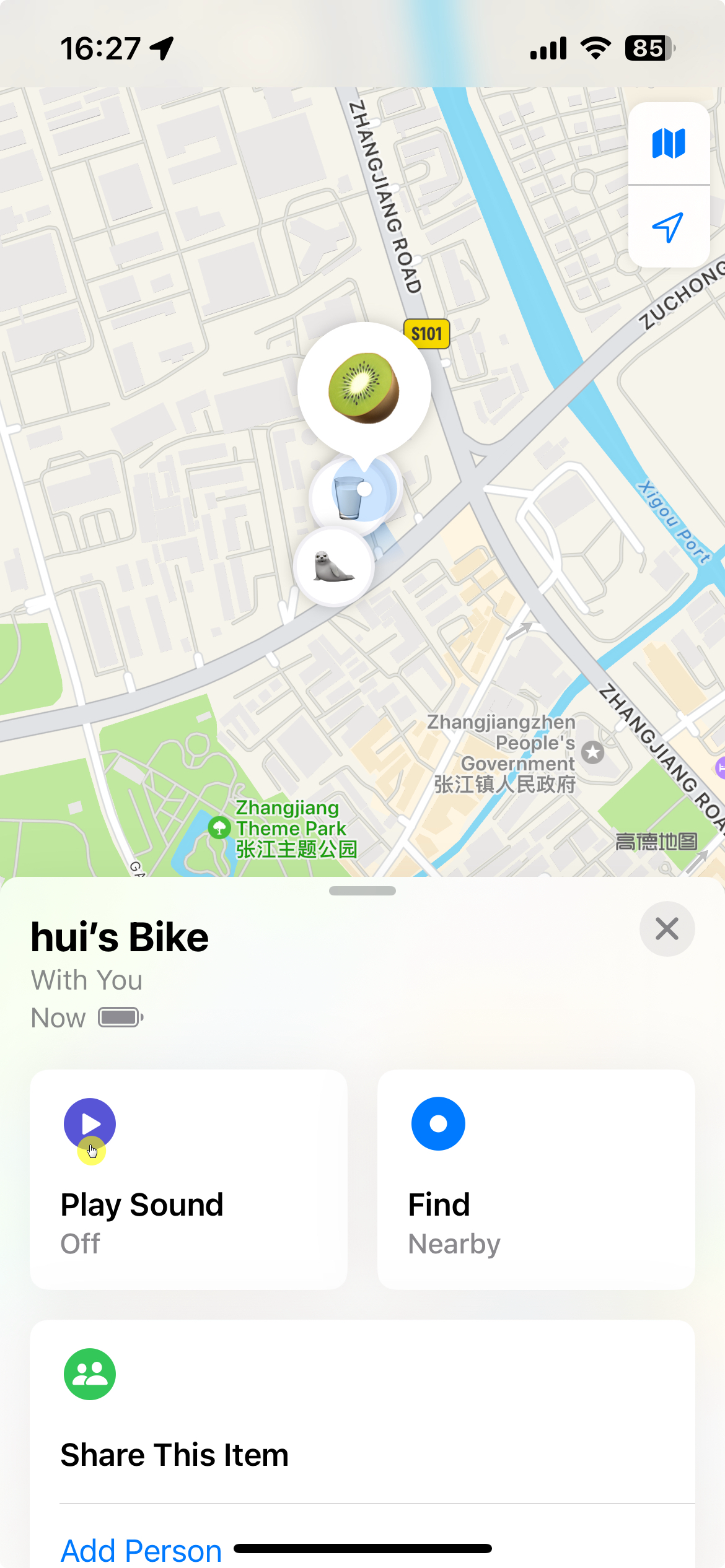Select the kiwi marker on the map
This screenshot has height=1568, width=725.
click(364, 388)
